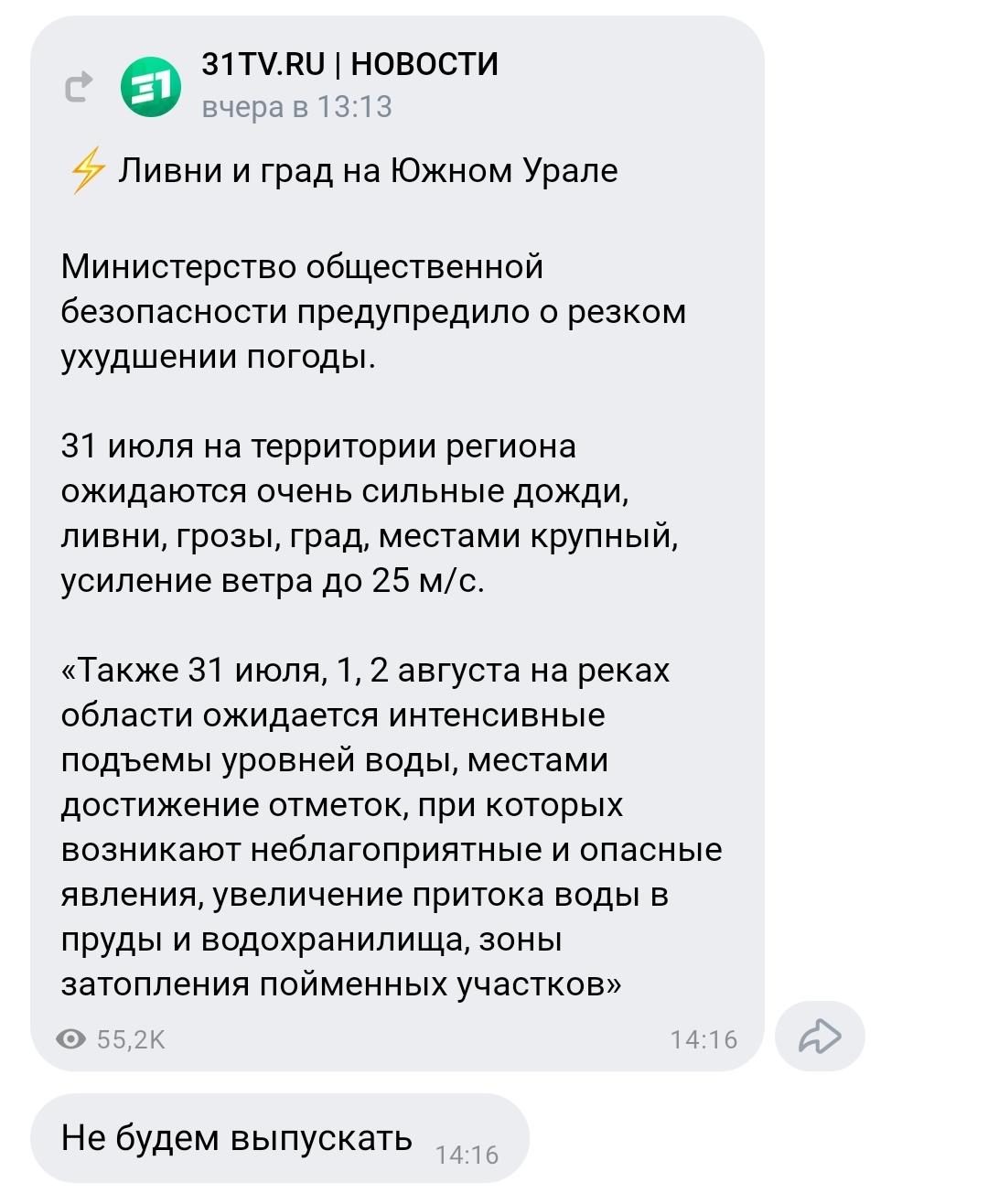Share the forwarded weather post
The image size is (988, 1204).
click(819, 1037)
